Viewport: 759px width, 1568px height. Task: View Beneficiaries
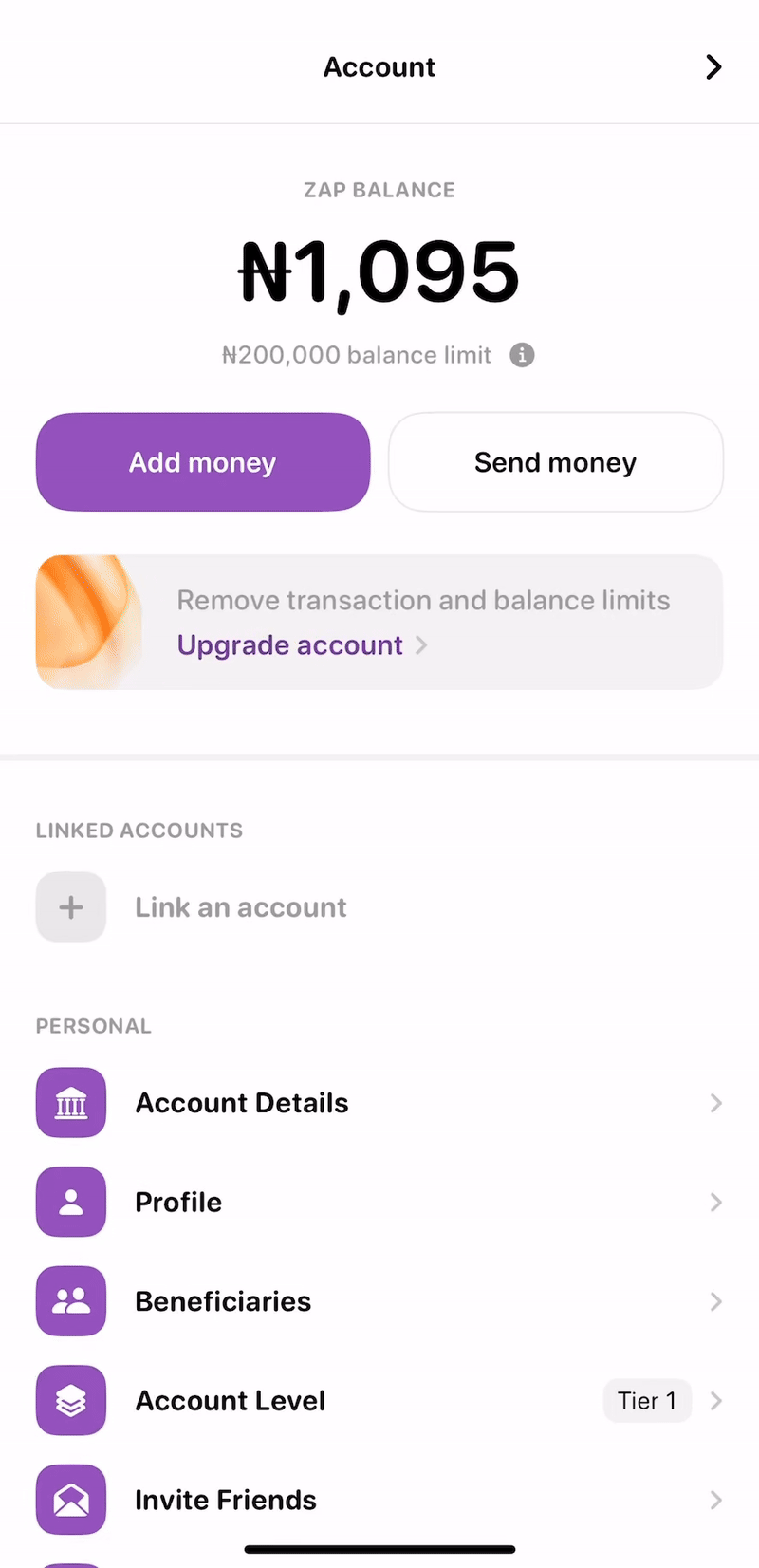(379, 1301)
